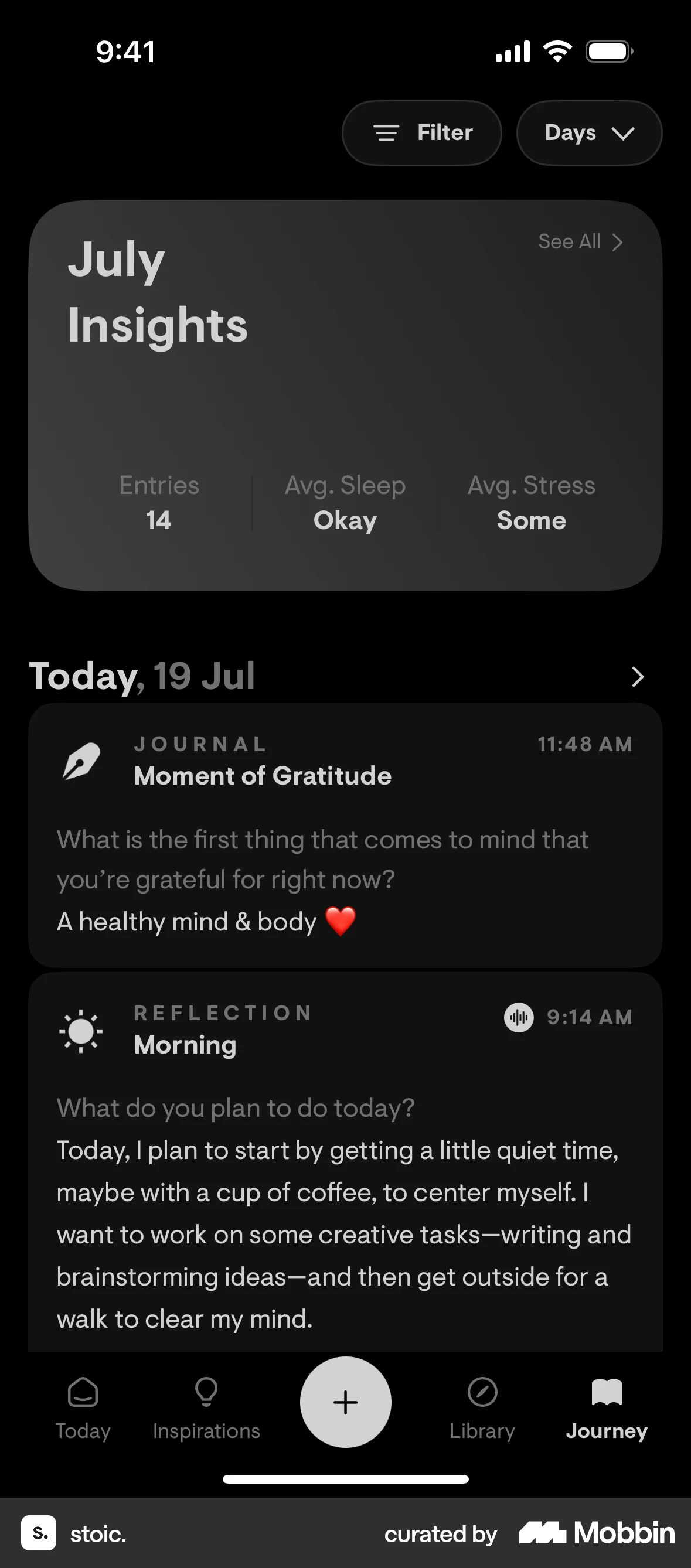Viewport: 691px width, 1568px height.
Task: Tap the plus button to create entry
Action: point(345,1402)
